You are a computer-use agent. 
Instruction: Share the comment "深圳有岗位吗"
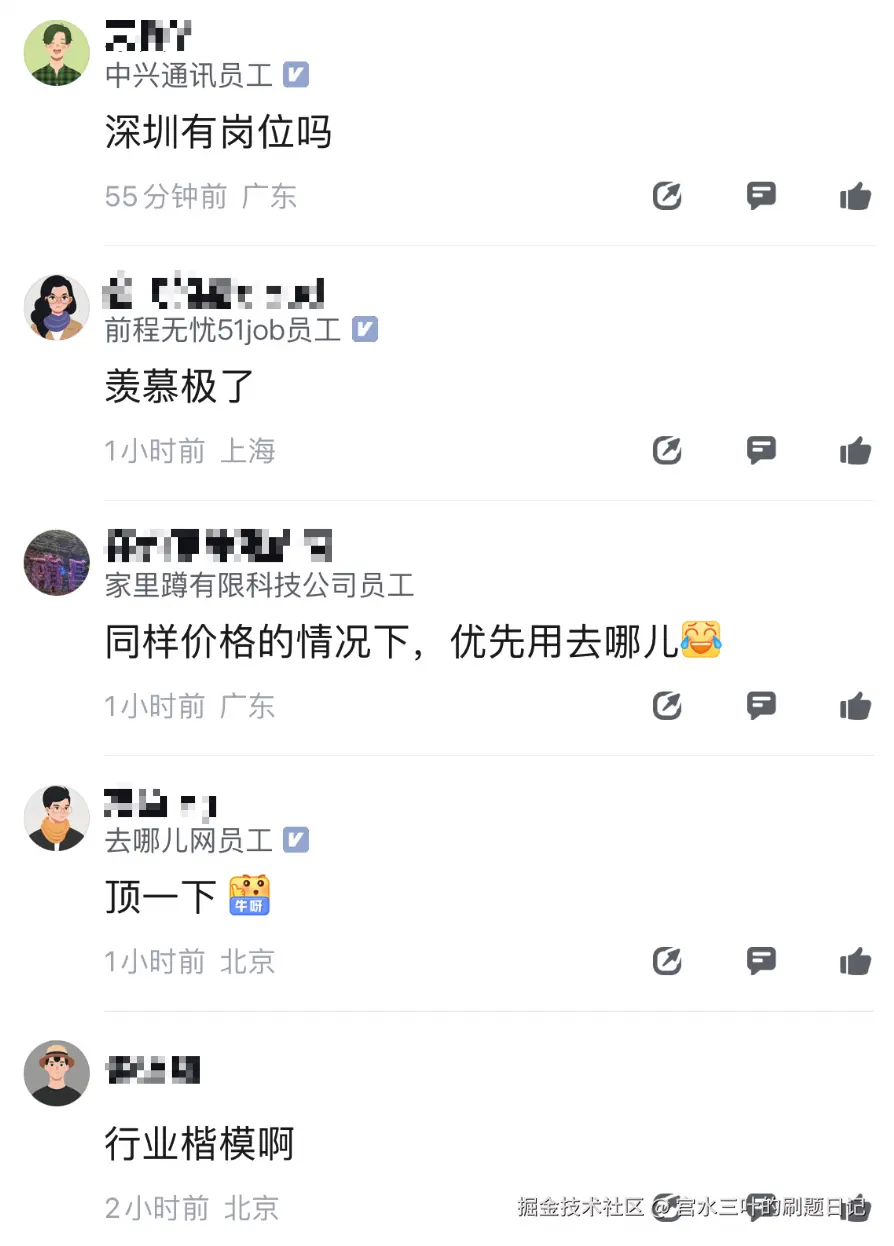pos(667,197)
